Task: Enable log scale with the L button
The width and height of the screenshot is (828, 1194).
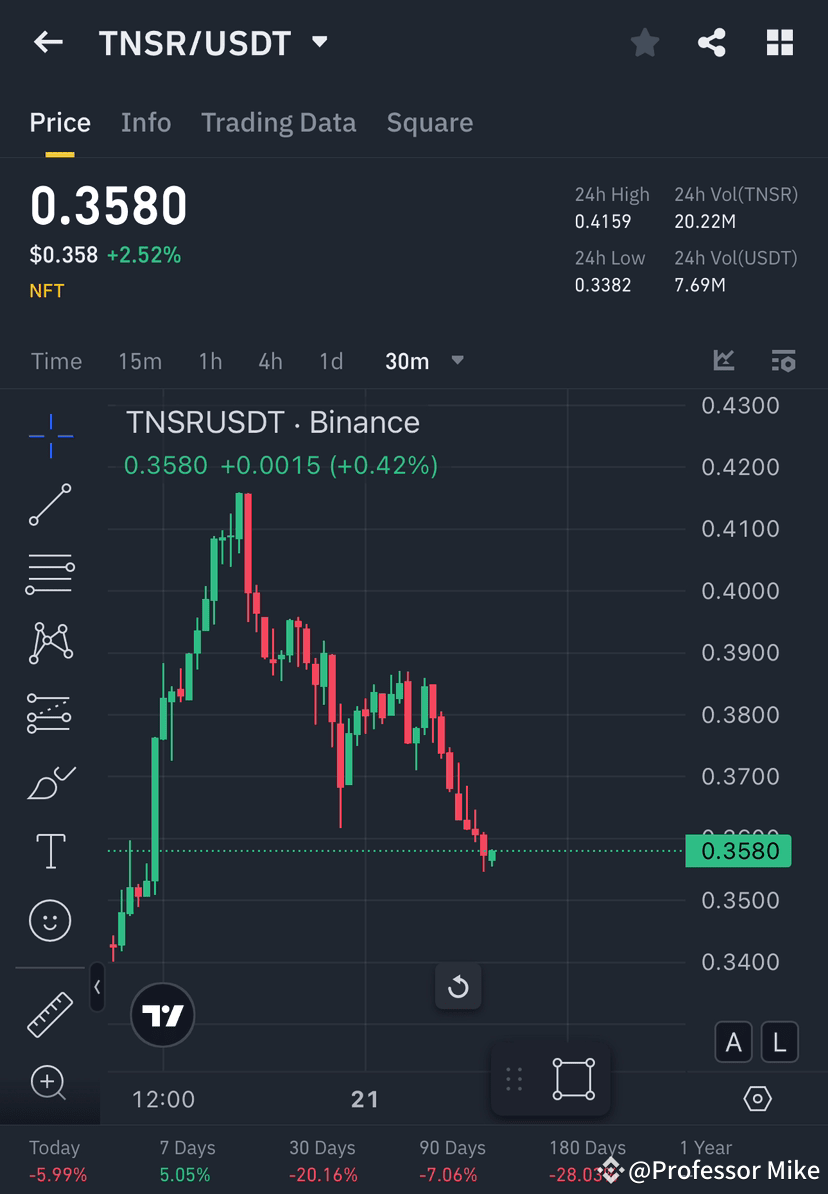Action: [779, 1042]
